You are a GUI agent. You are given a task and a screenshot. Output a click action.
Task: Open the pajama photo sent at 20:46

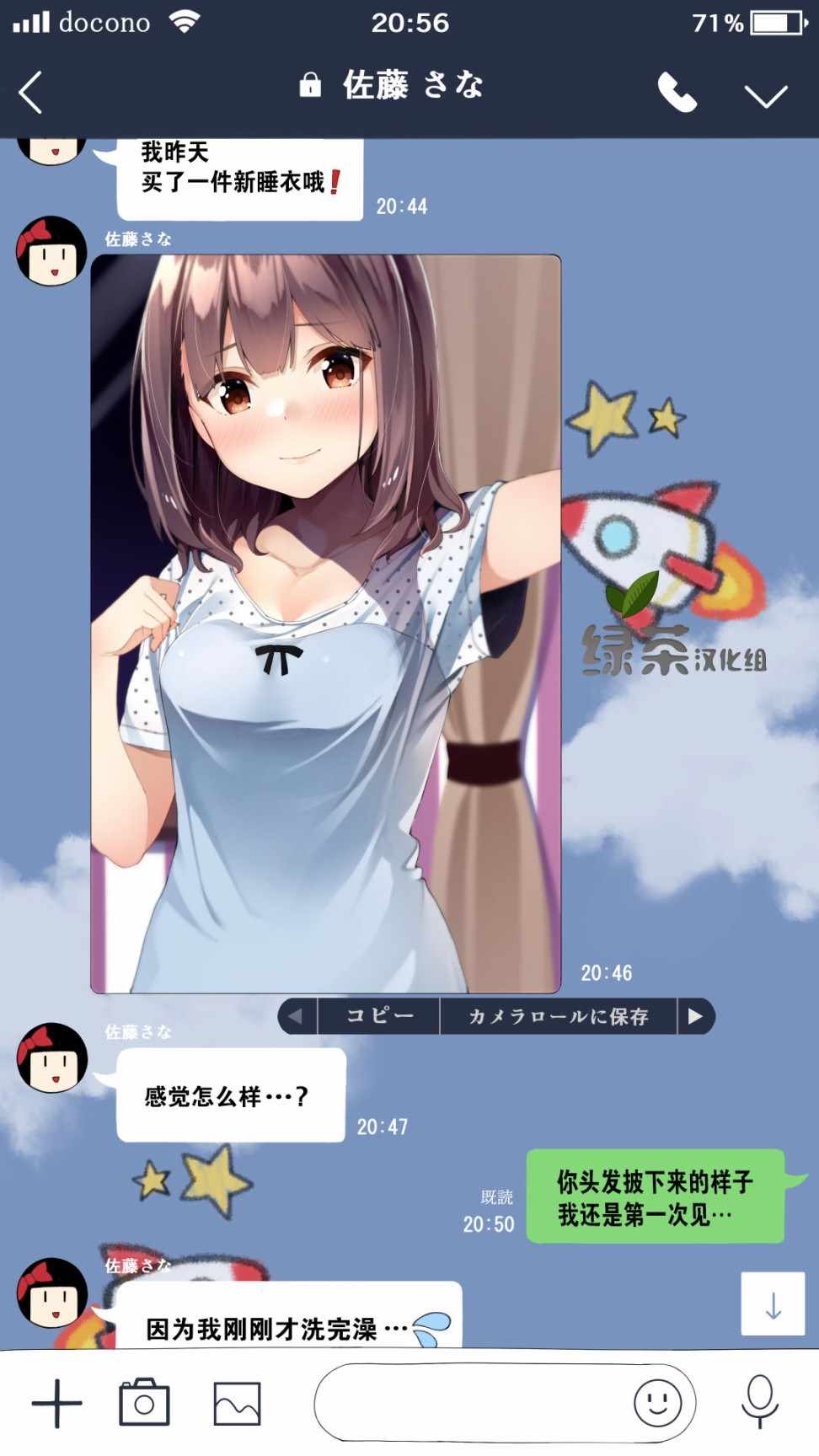(325, 624)
